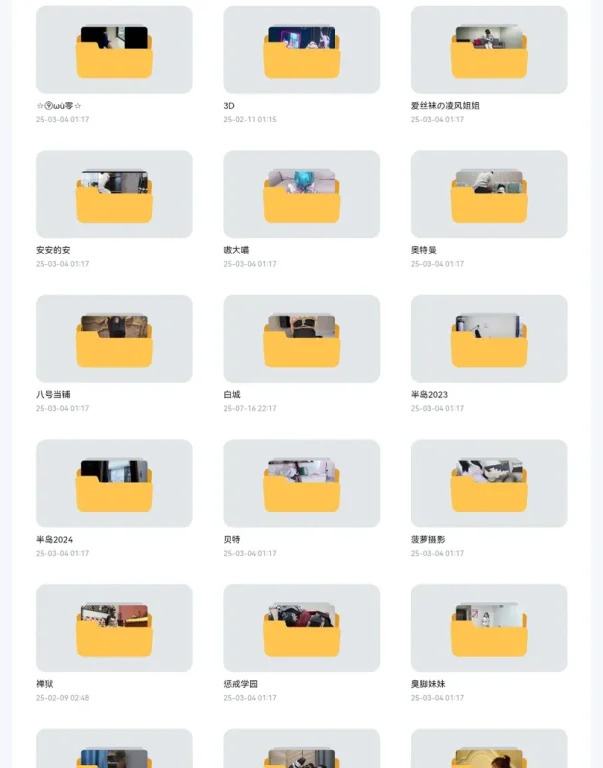This screenshot has height=768, width=603.
Task: Open the 臭脚妹妹 folder
Action: point(488,628)
